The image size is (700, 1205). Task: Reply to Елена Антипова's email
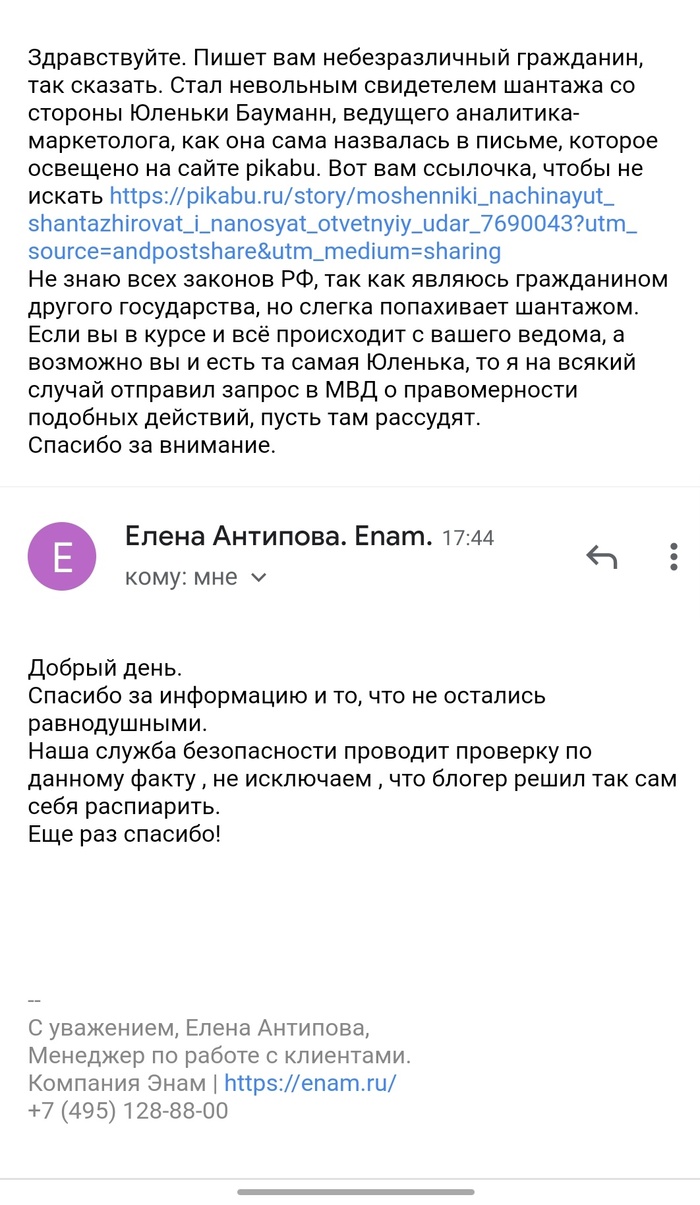point(601,557)
